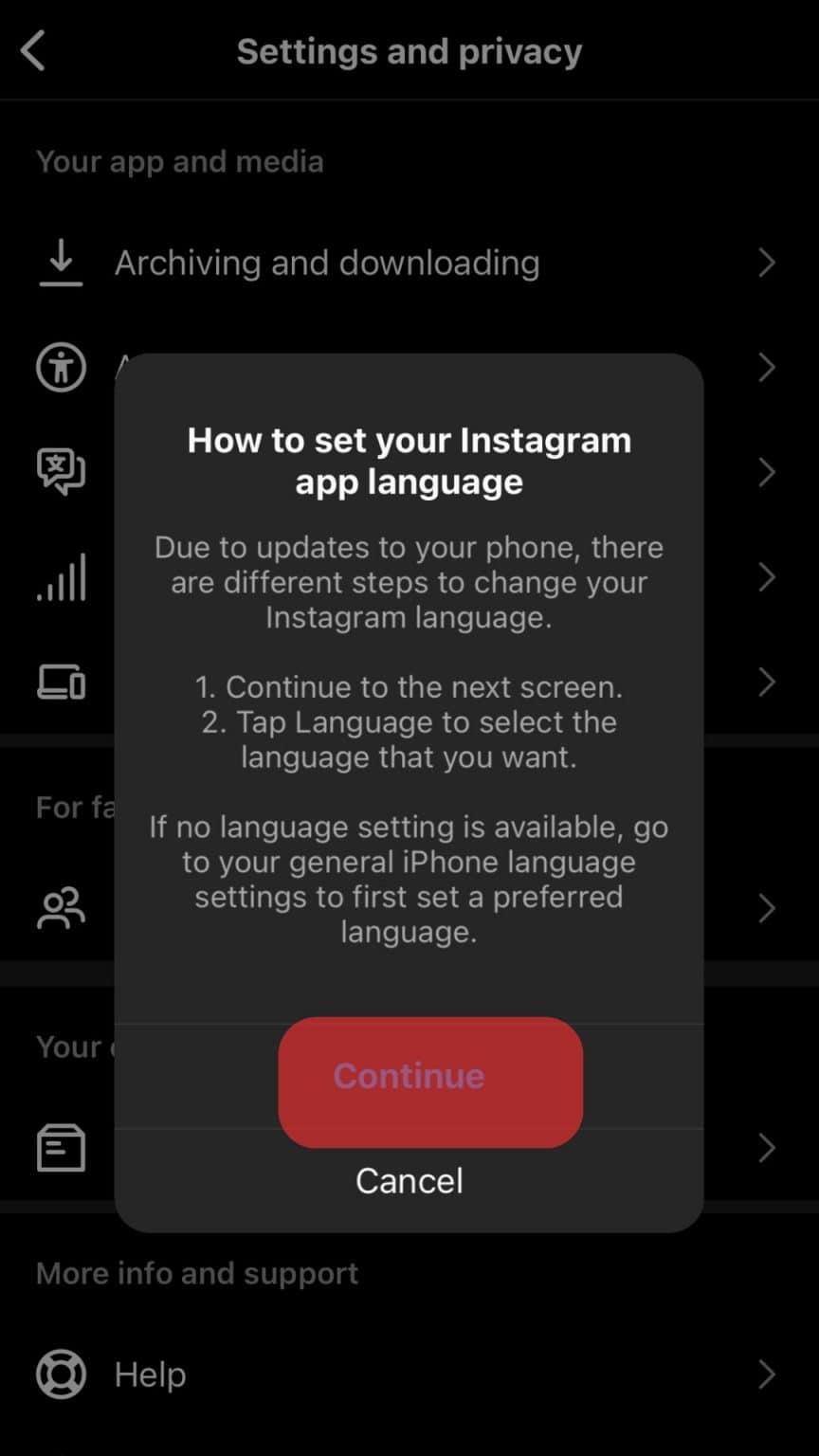Expand the Archiving and downloading chevron
The width and height of the screenshot is (819, 1456).
pos(769,263)
